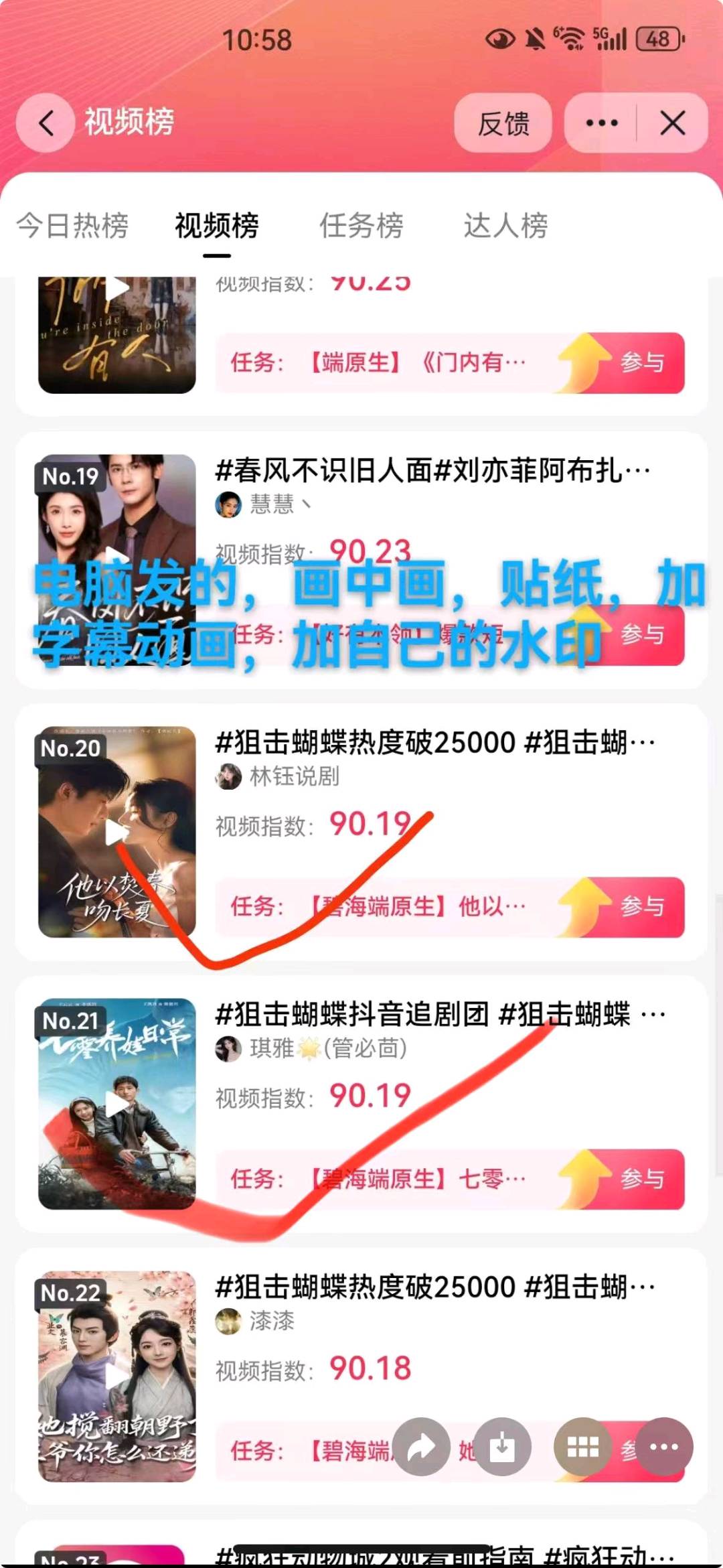Switch to the 达人榜 tab

pyautogui.click(x=505, y=226)
